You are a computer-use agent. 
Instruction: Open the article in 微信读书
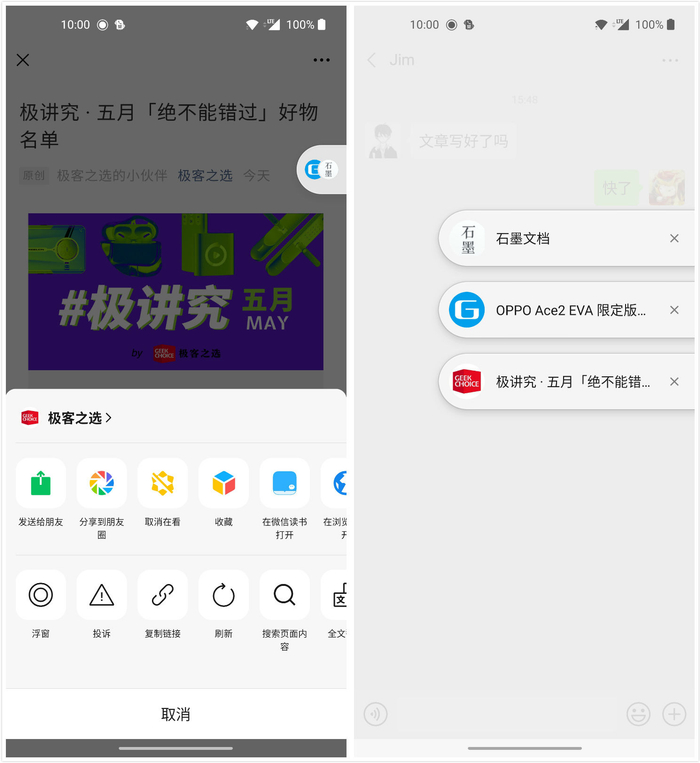[284, 484]
